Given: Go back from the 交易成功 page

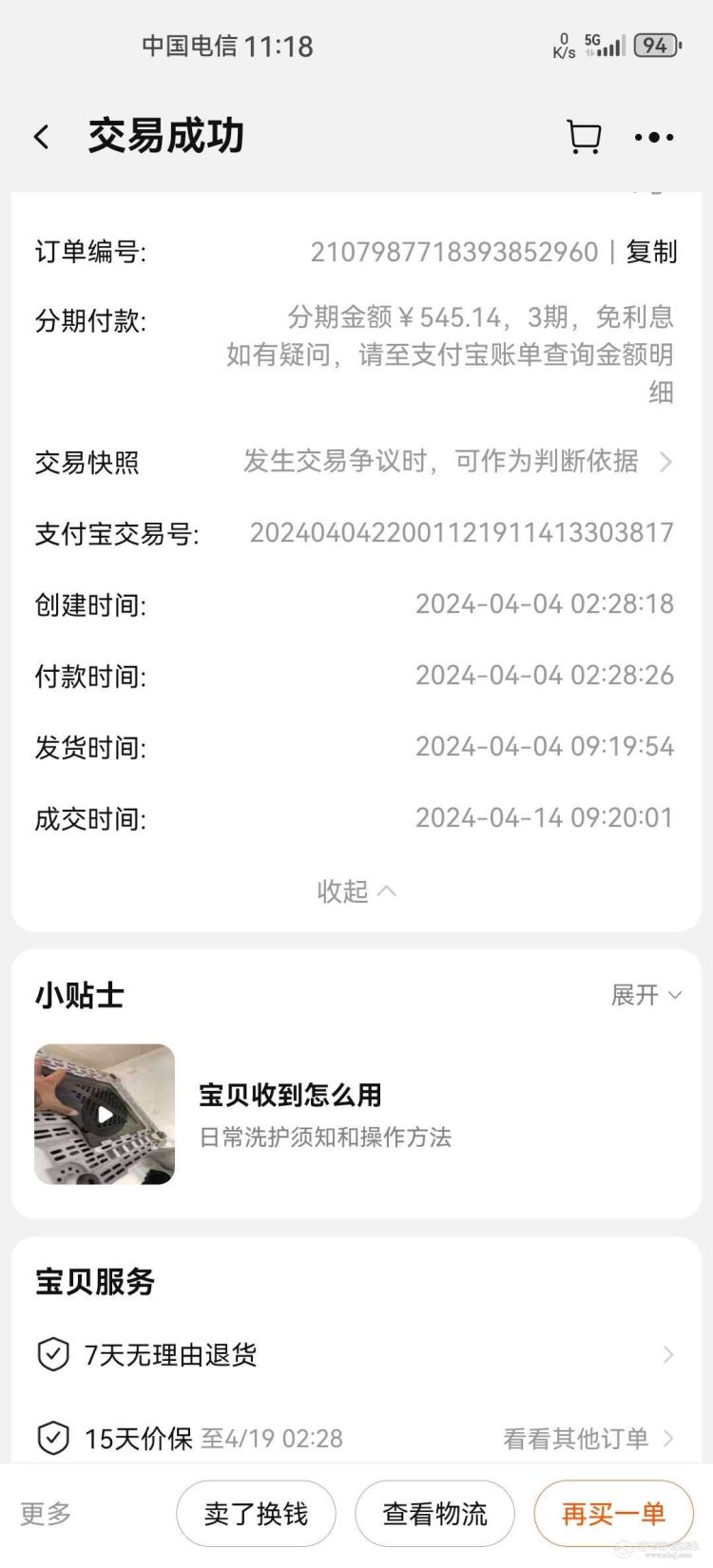Looking at the screenshot, I should coord(42,137).
